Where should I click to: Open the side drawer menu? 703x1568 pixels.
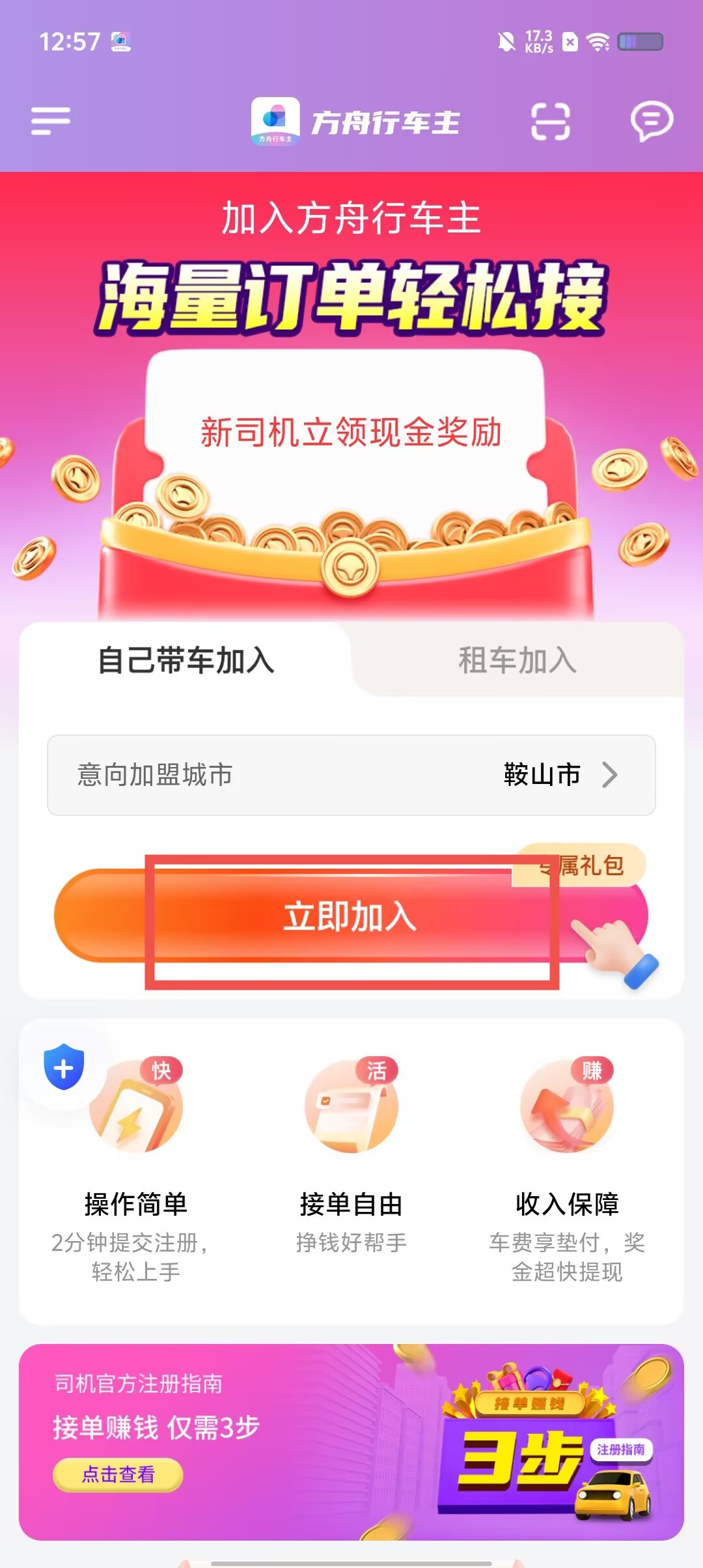click(x=51, y=121)
